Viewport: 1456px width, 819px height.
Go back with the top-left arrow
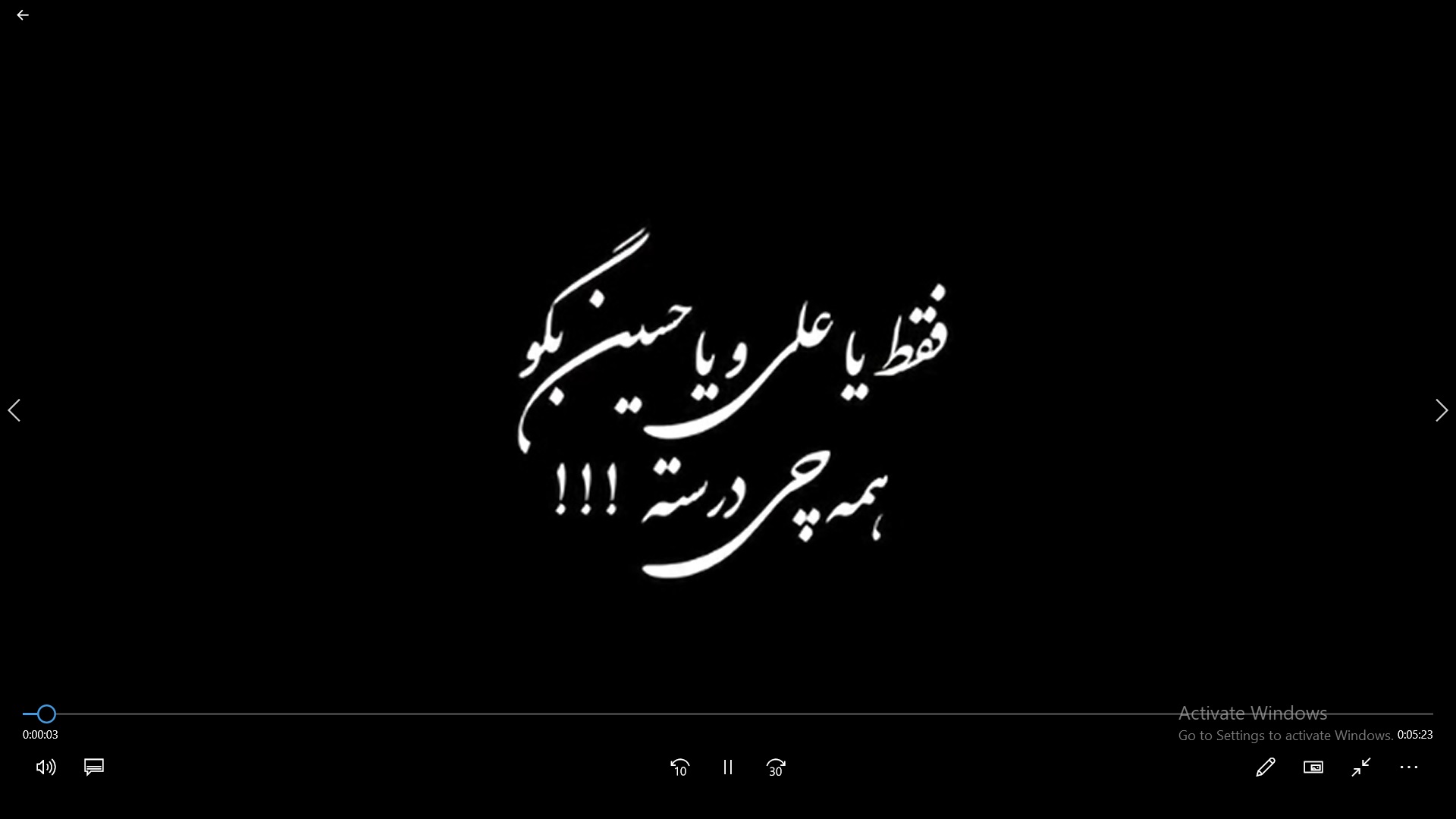click(x=23, y=15)
